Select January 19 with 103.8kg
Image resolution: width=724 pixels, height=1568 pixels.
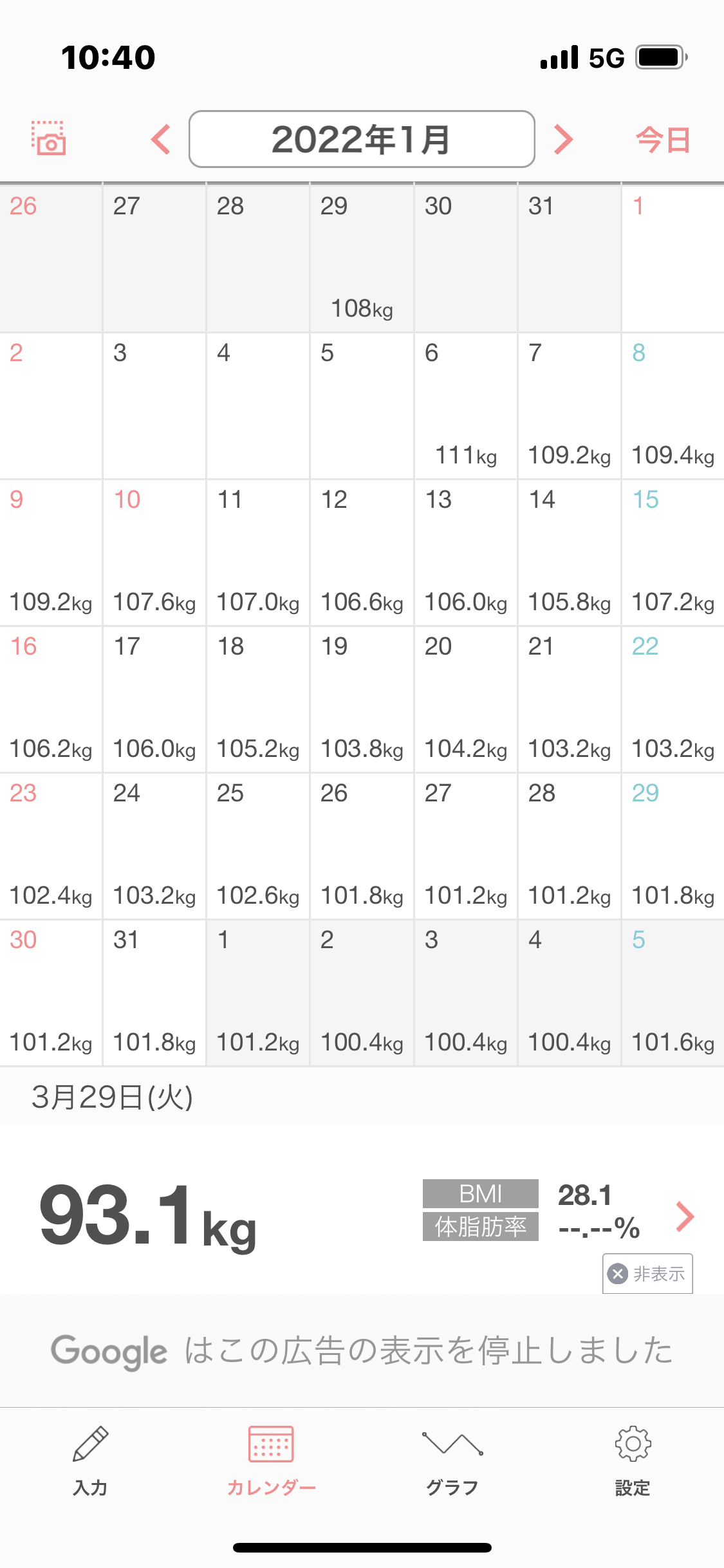point(362,700)
